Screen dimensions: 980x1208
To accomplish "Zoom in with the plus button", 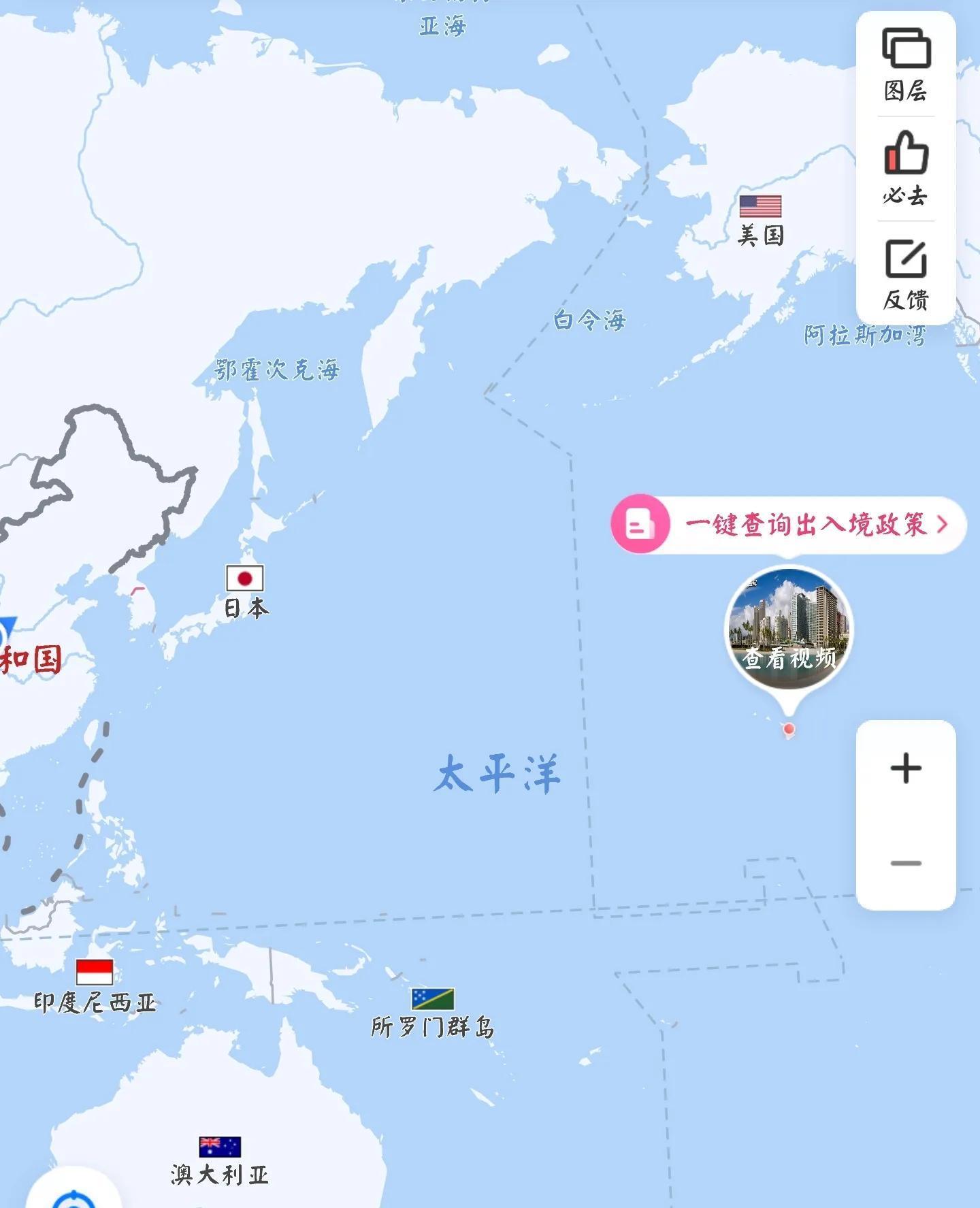I will click(x=906, y=768).
